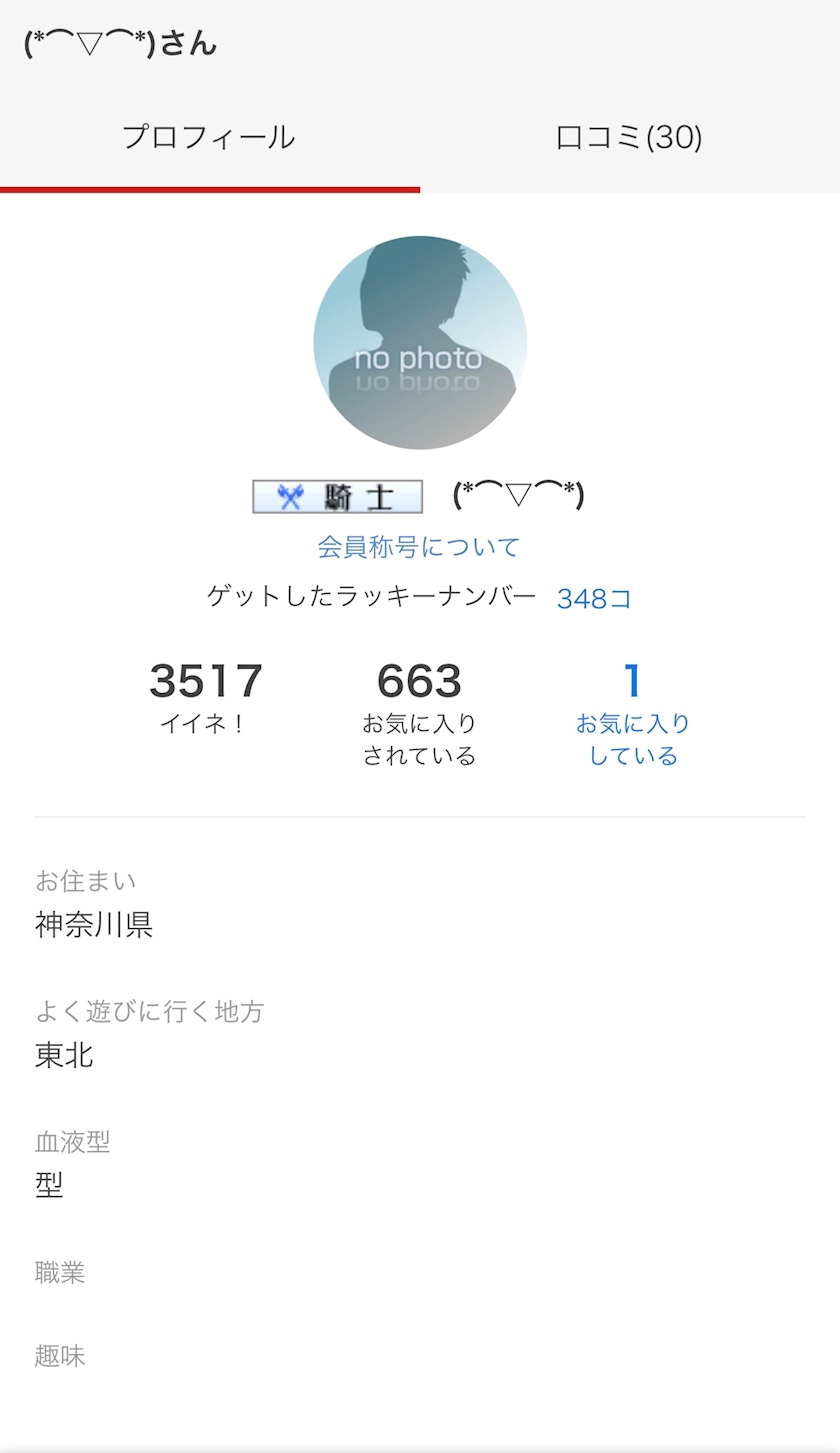Select the プロフィール tab
Screen dimensions: 840x1453
pos(209,137)
